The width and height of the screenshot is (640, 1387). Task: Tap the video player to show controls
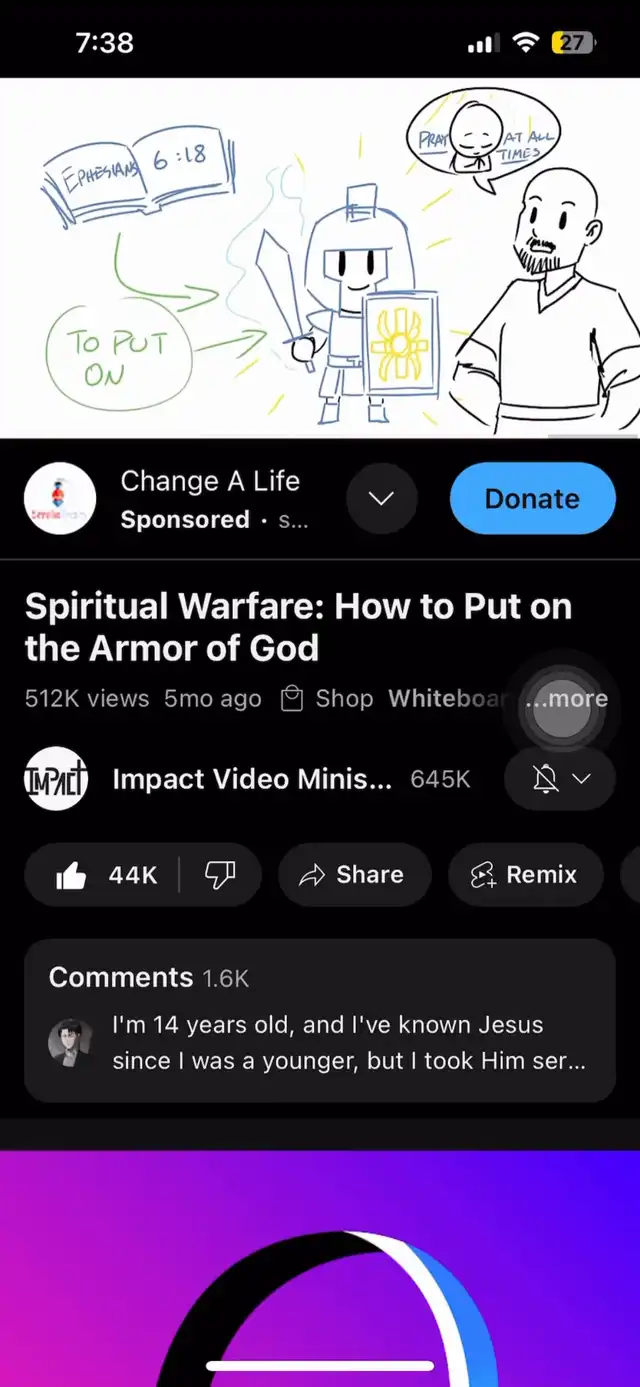click(320, 258)
